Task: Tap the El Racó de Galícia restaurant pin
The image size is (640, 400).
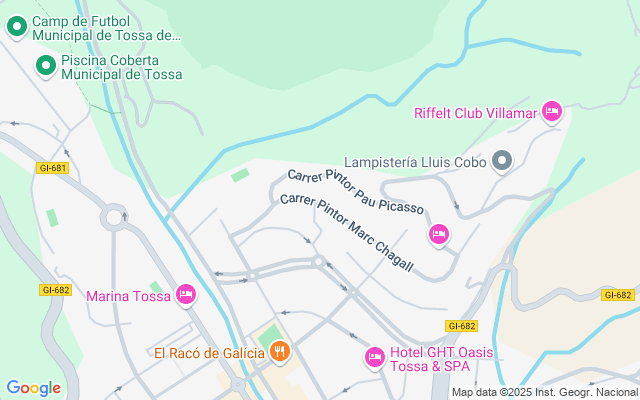Action: (280, 351)
